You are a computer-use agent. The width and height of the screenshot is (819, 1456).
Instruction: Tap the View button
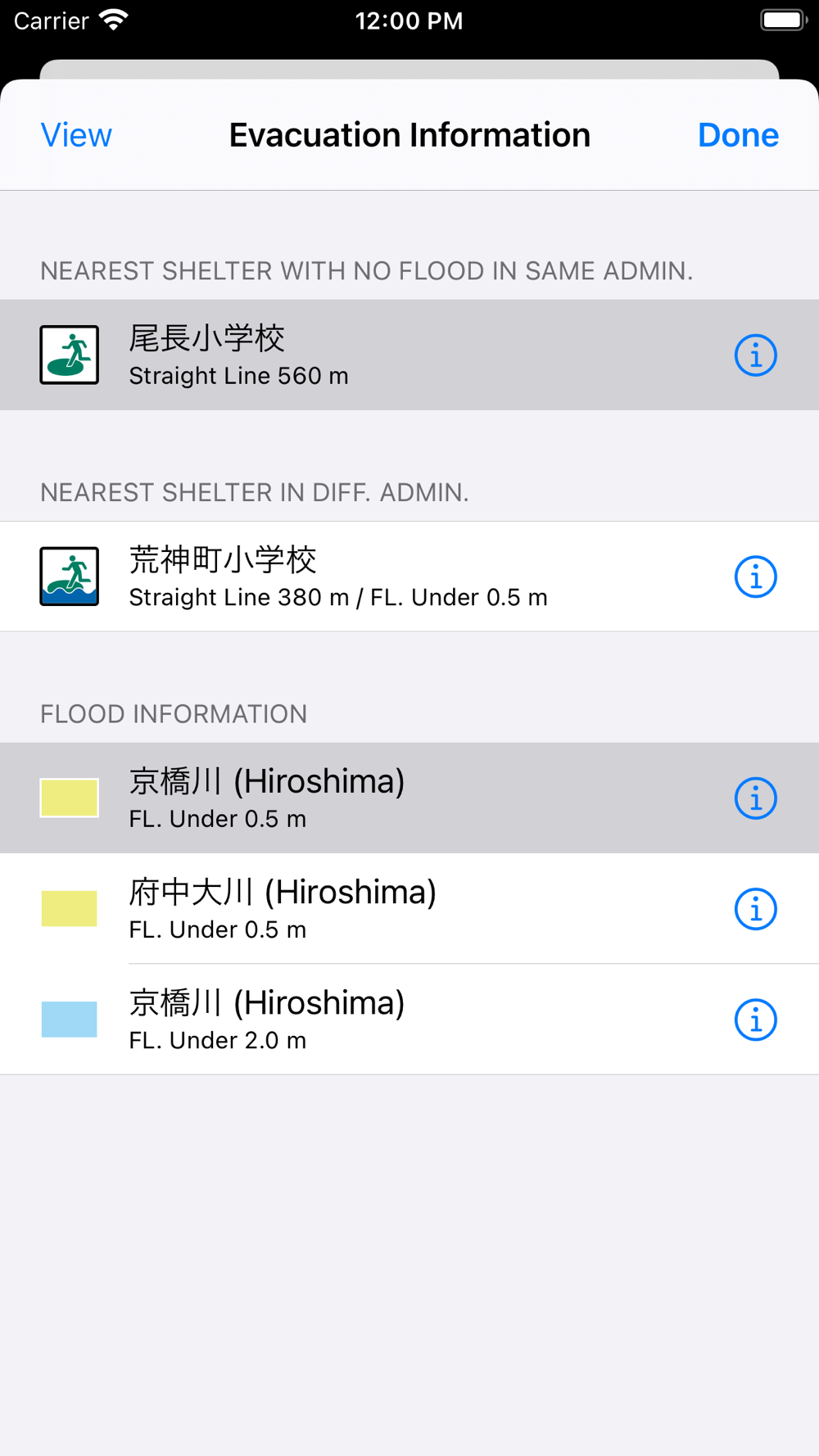[76, 135]
